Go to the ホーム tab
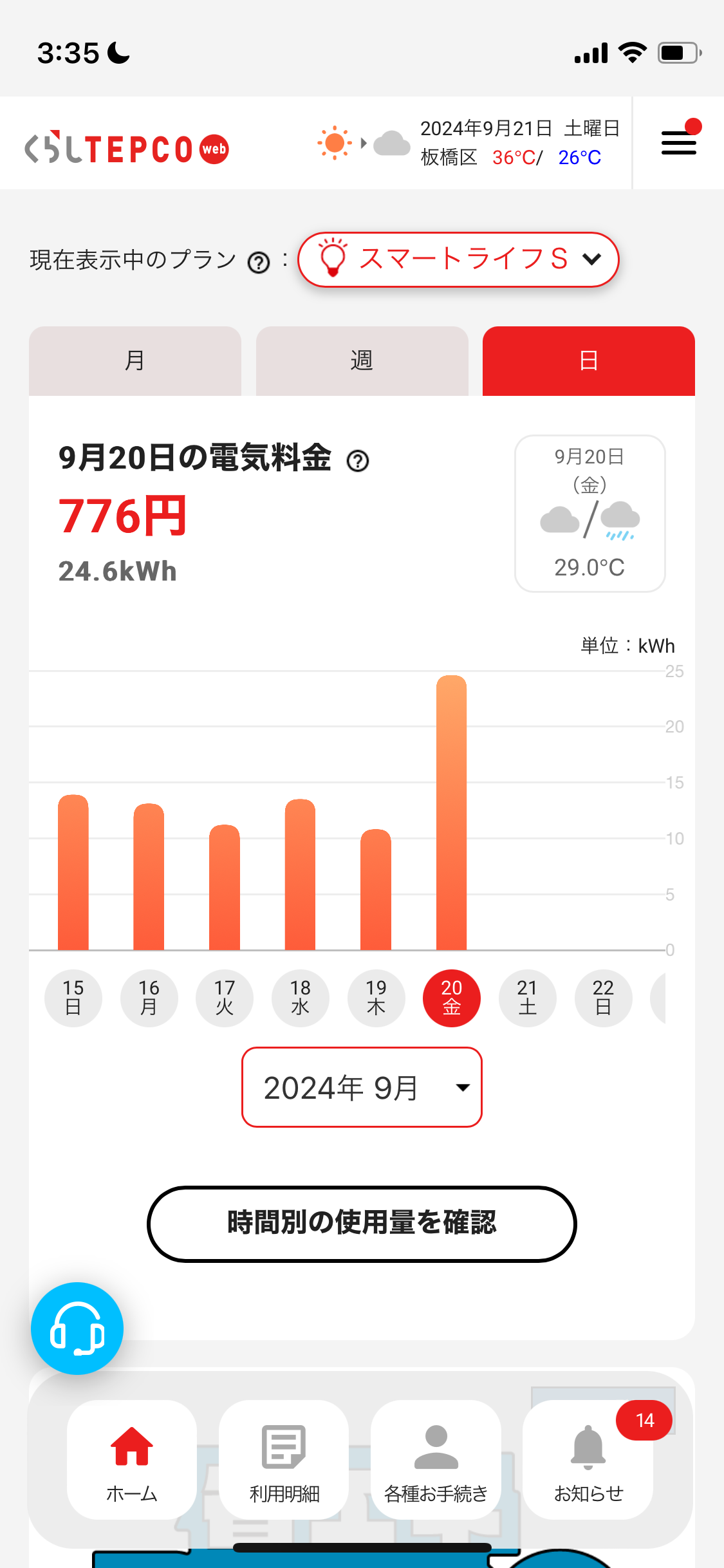 point(132,1460)
